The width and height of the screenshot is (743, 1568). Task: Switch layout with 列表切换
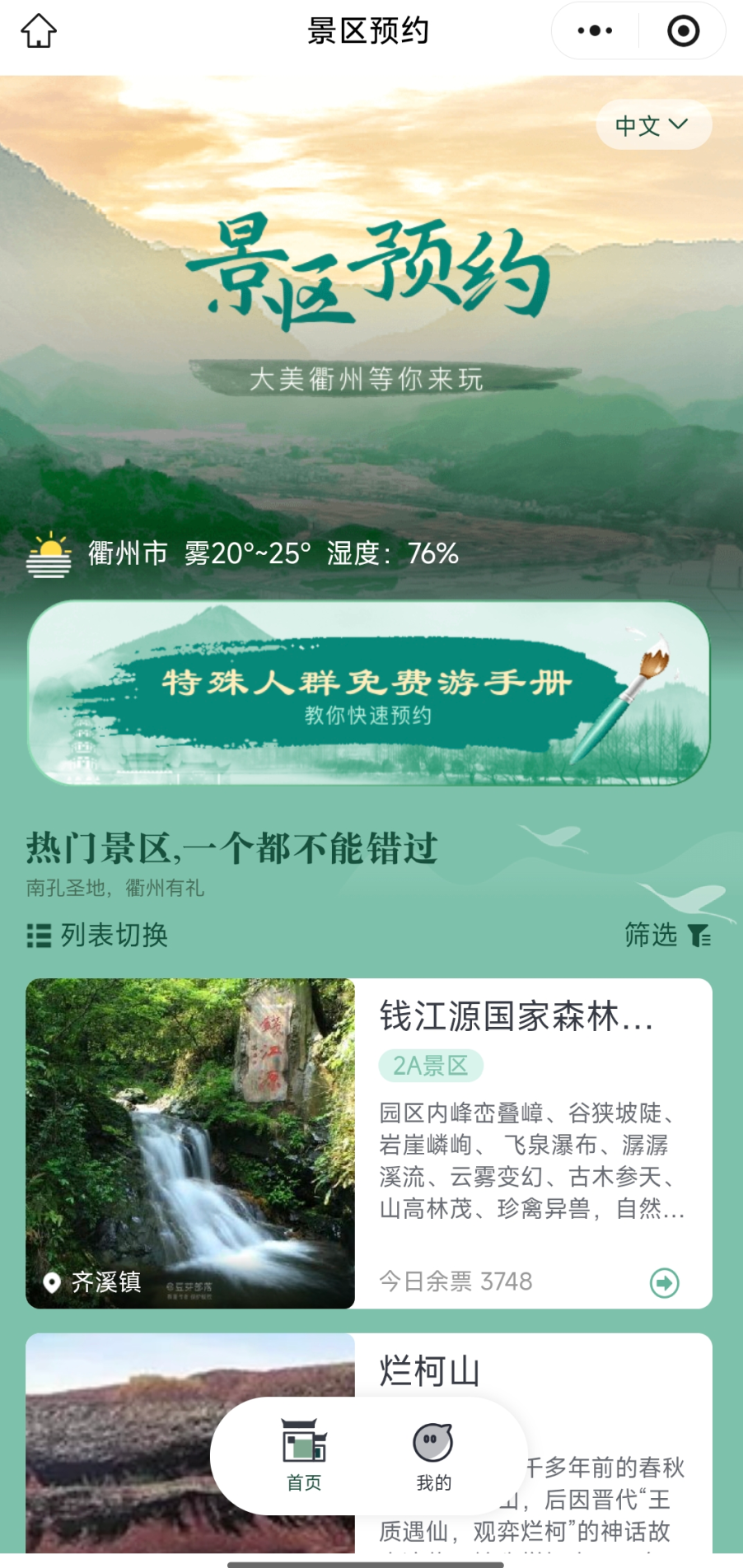[97, 936]
